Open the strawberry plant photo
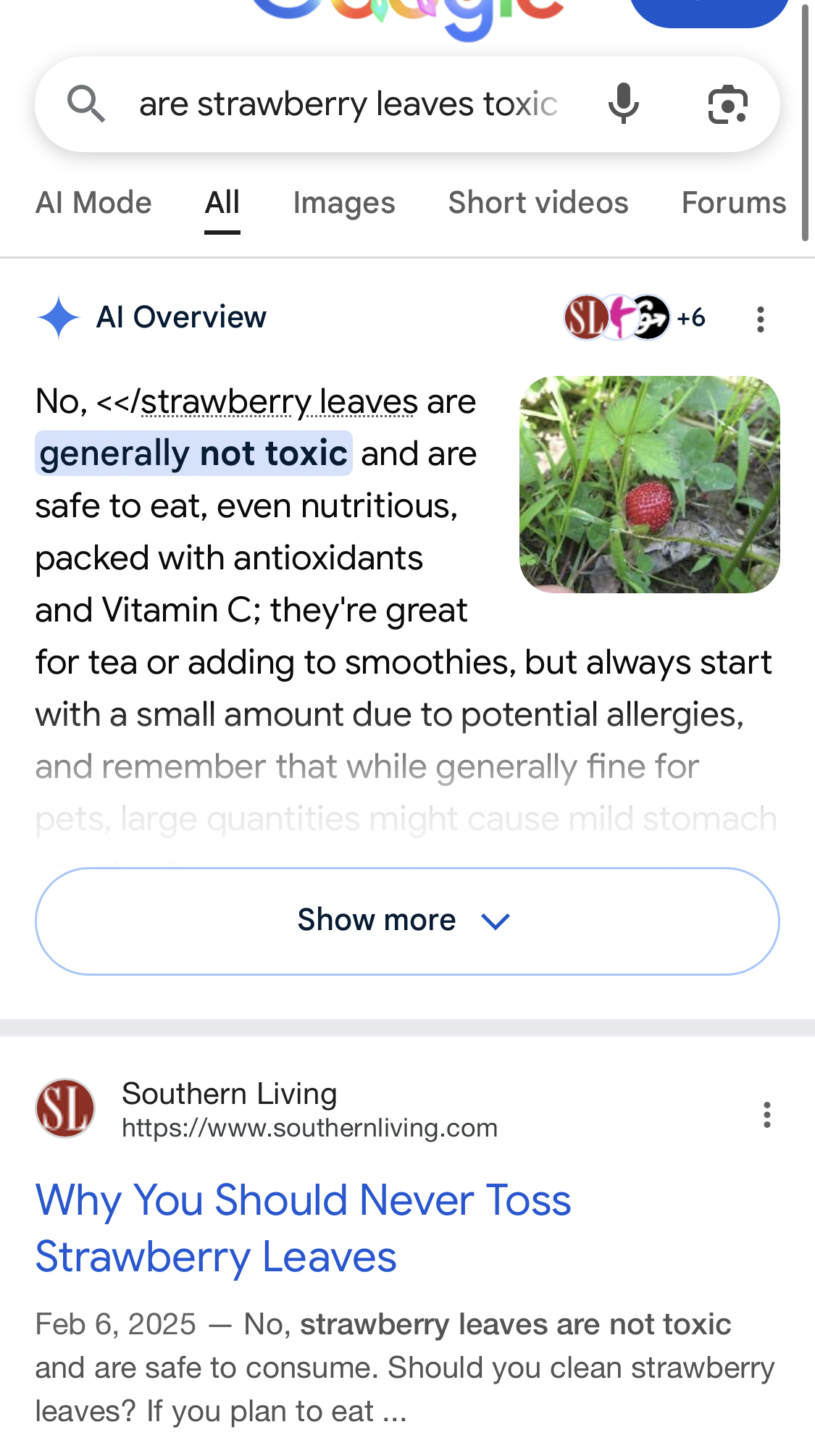Image resolution: width=815 pixels, height=1456 pixels. [650, 484]
